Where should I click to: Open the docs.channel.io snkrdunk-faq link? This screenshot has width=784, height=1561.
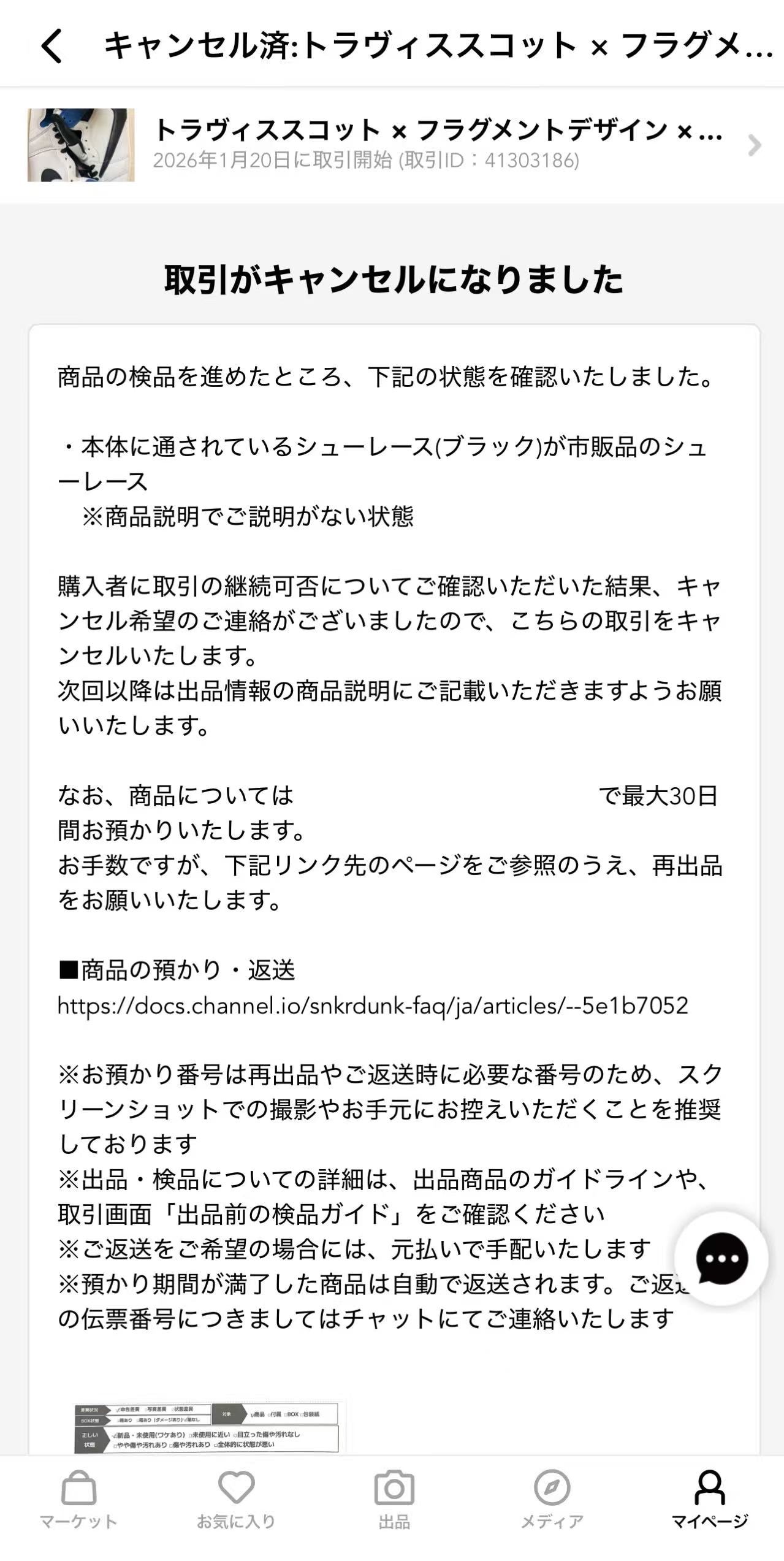(373, 1006)
